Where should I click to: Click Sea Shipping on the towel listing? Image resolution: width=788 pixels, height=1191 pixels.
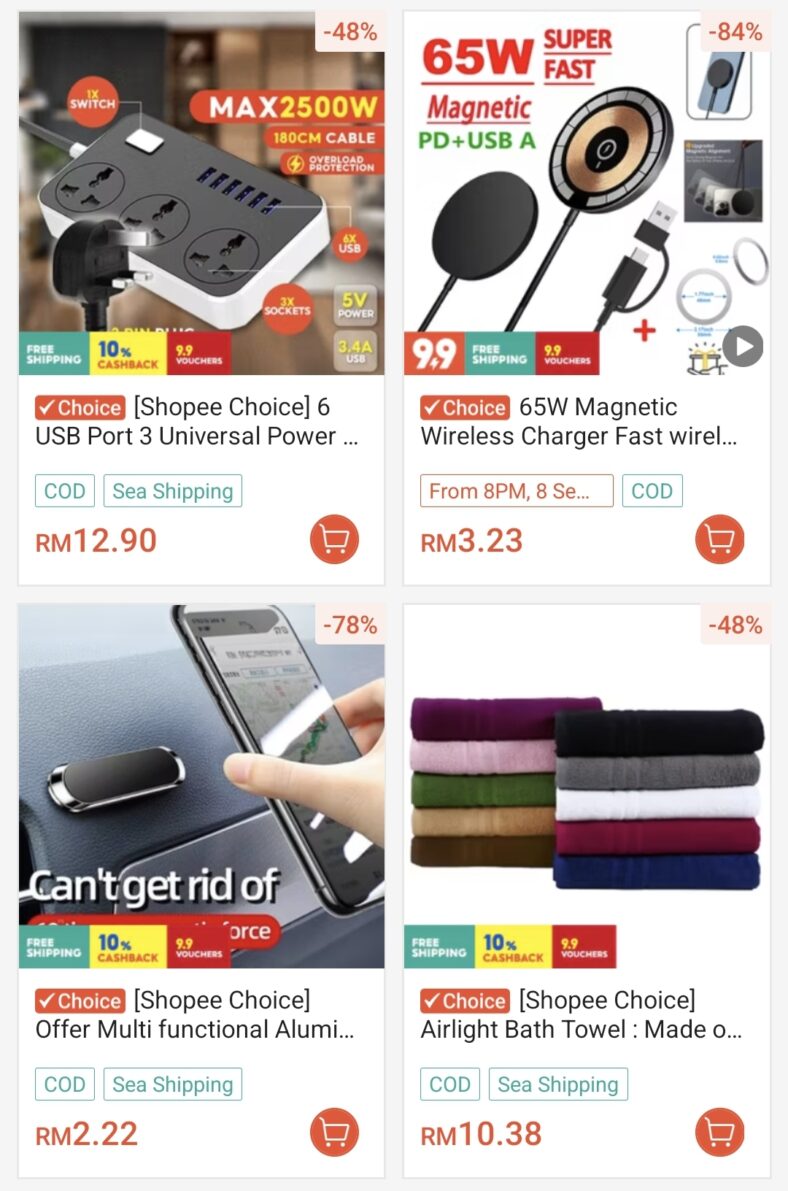(558, 1084)
